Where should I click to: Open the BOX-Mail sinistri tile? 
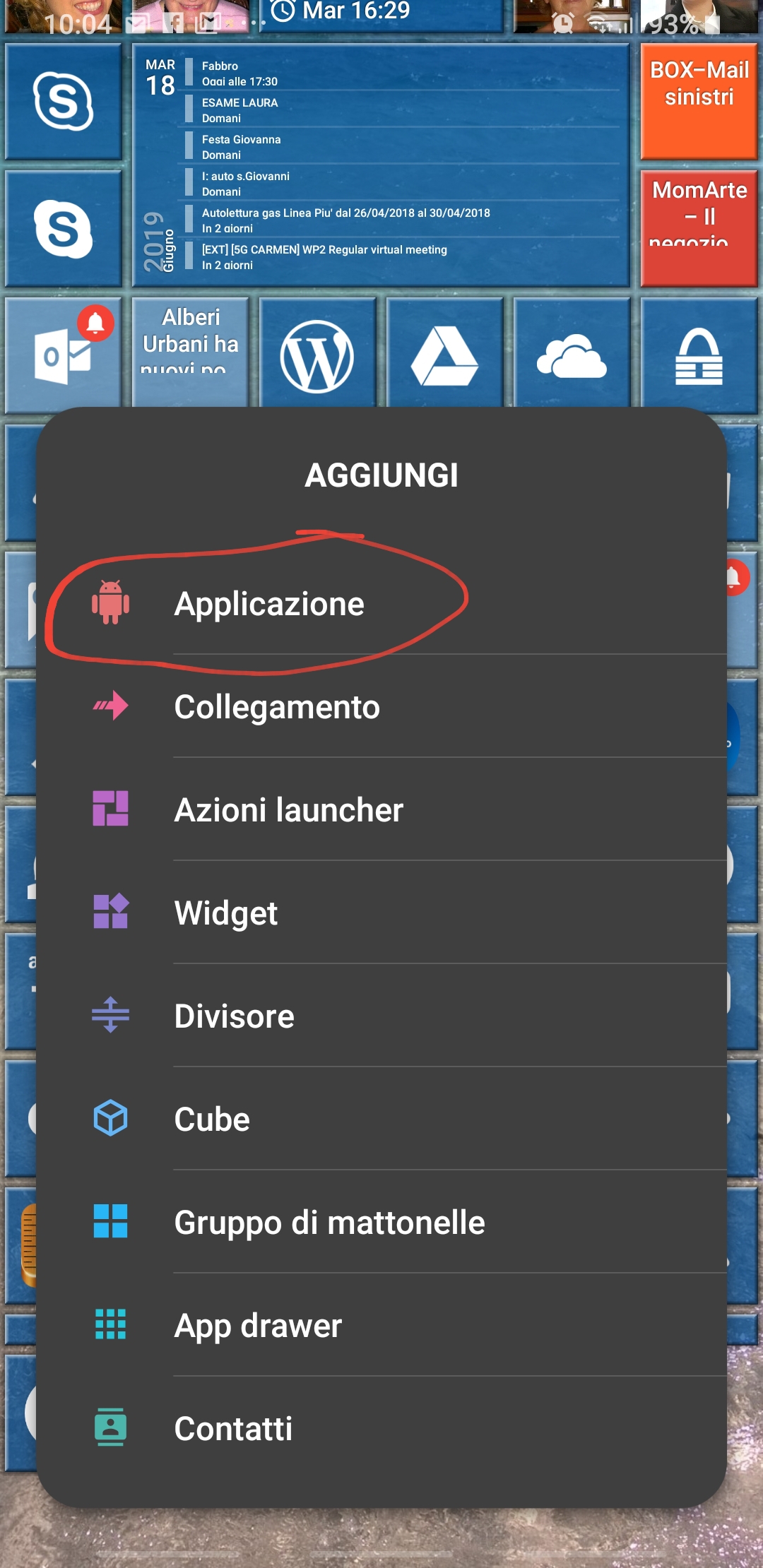coord(699,101)
